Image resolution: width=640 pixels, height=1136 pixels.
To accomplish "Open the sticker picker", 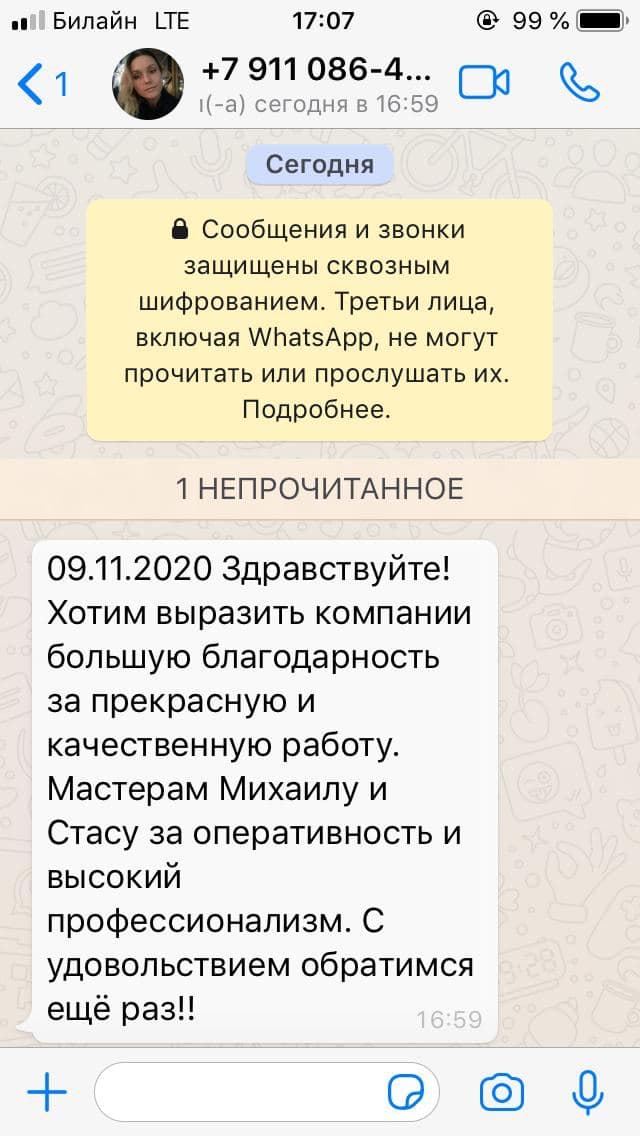I will (406, 1092).
